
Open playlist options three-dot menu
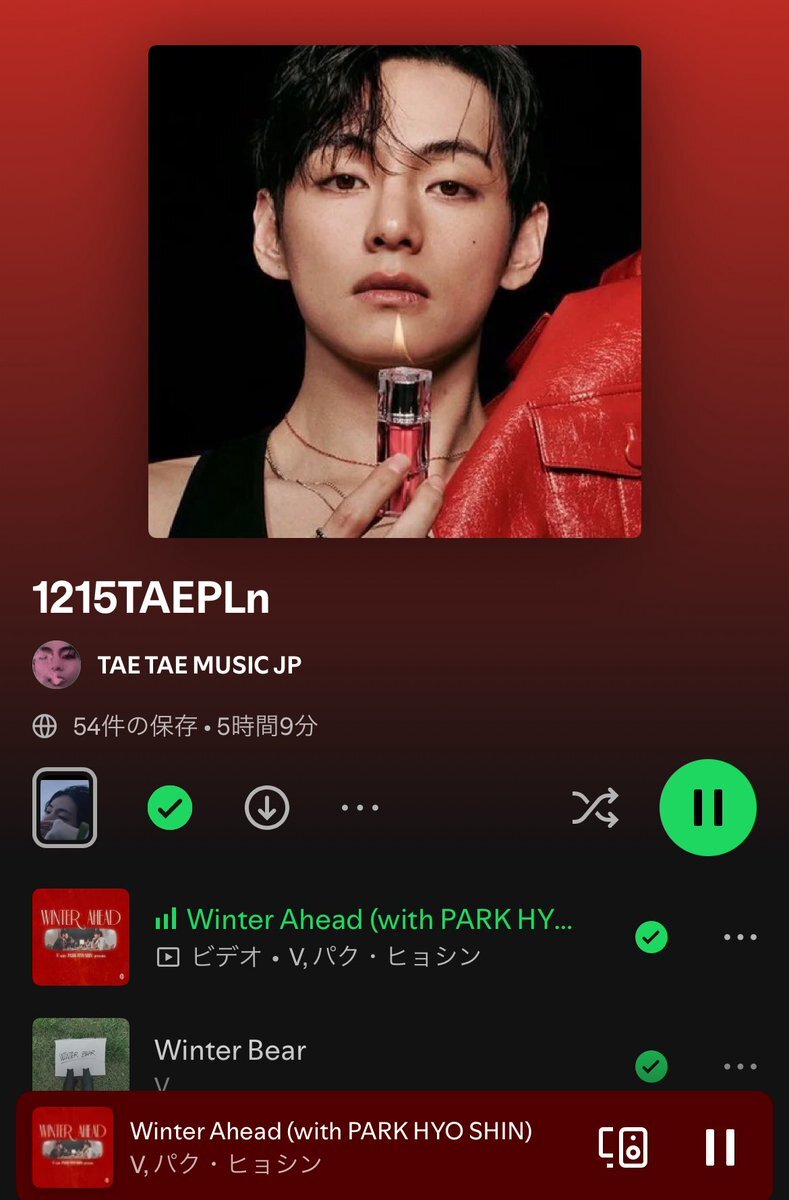tap(360, 807)
